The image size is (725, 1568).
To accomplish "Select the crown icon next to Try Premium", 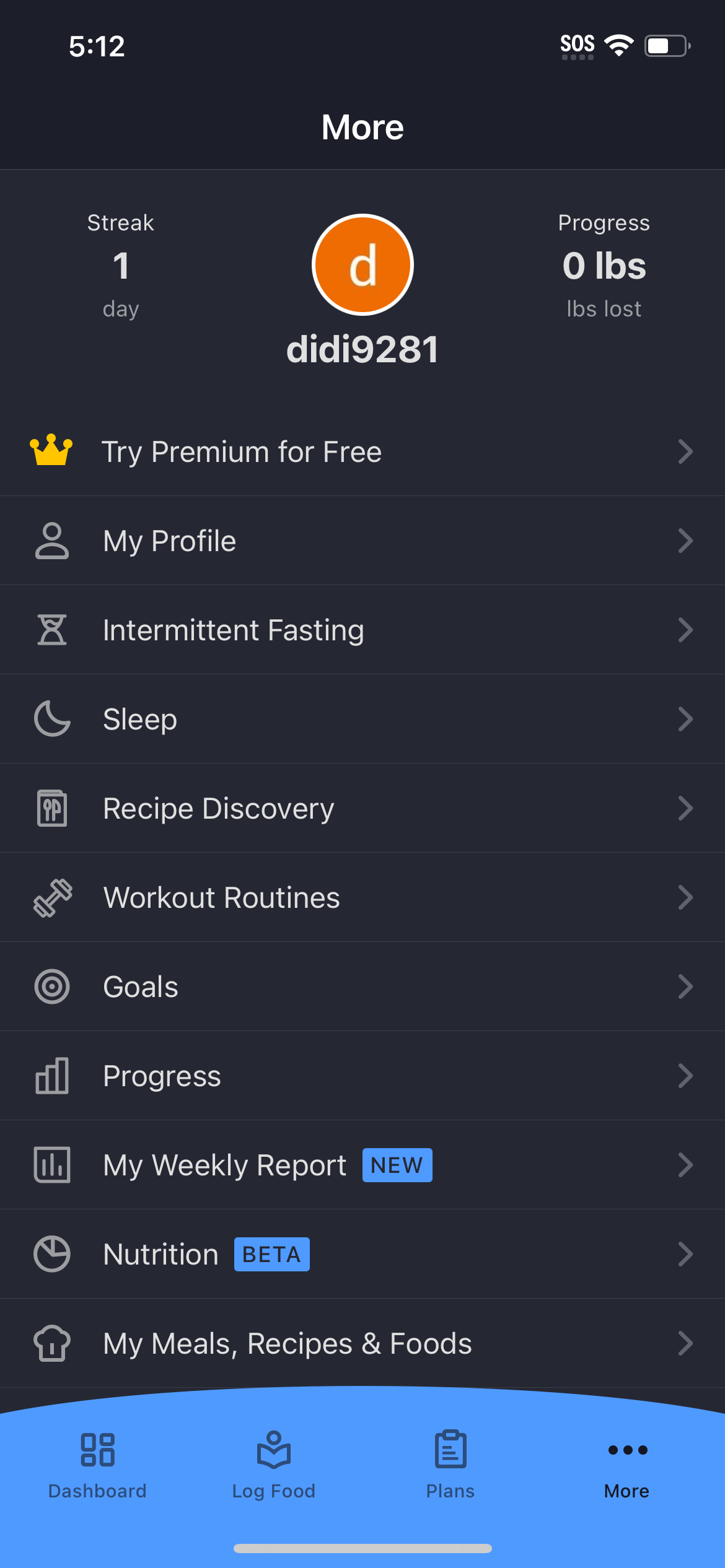I will click(52, 451).
